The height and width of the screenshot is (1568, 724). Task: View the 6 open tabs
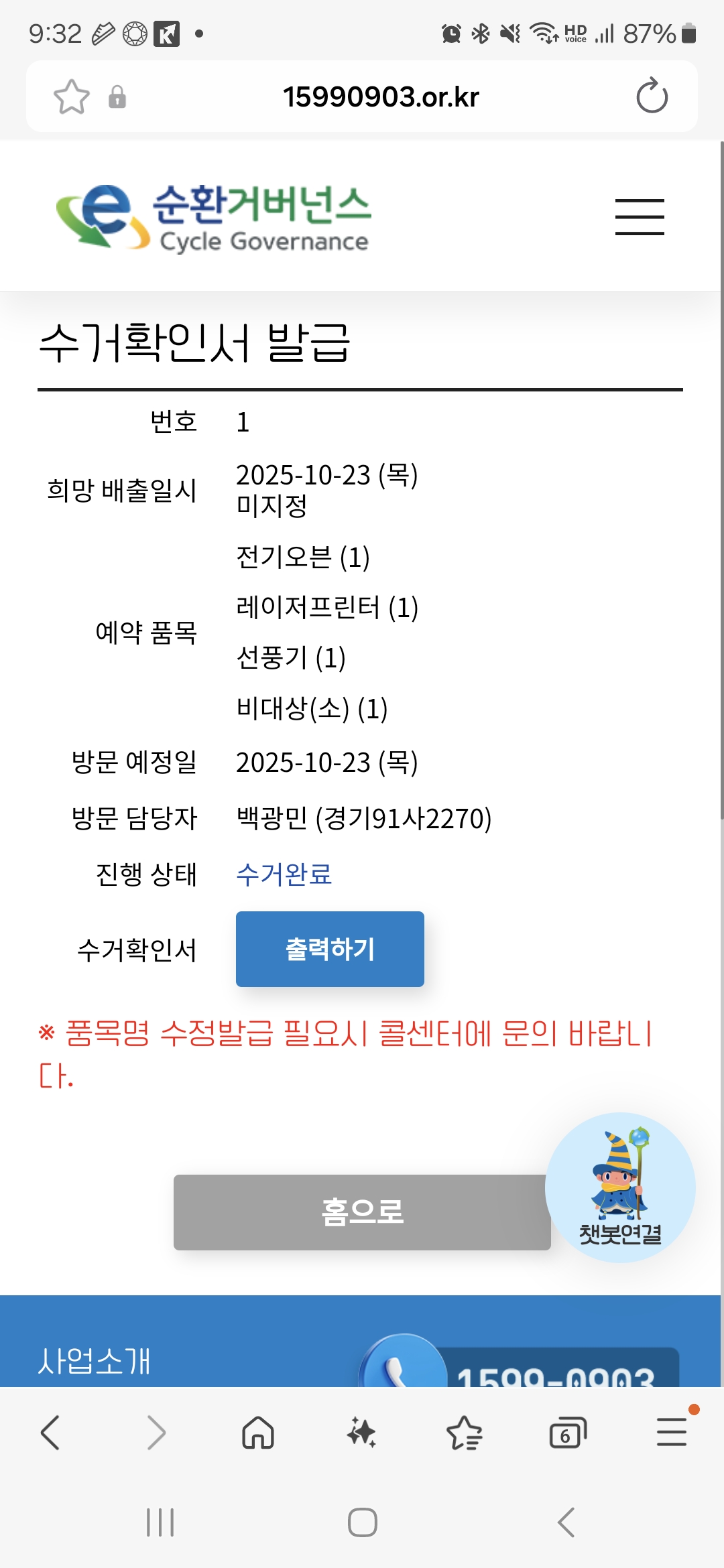pos(567,1433)
